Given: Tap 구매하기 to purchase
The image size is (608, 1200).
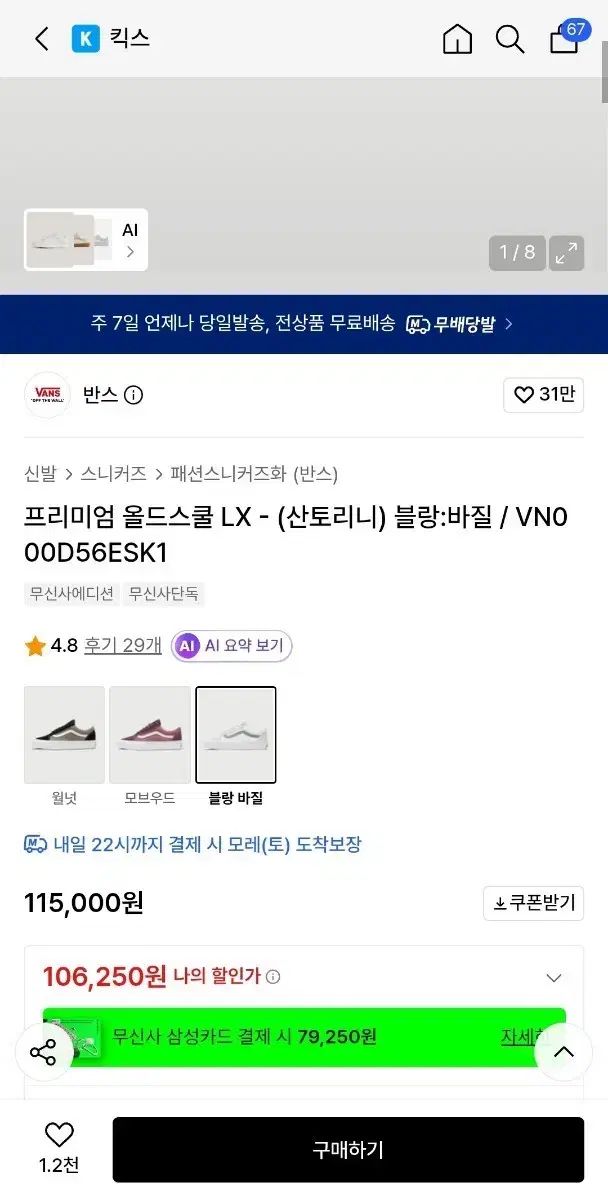Looking at the screenshot, I should [x=348, y=1150].
